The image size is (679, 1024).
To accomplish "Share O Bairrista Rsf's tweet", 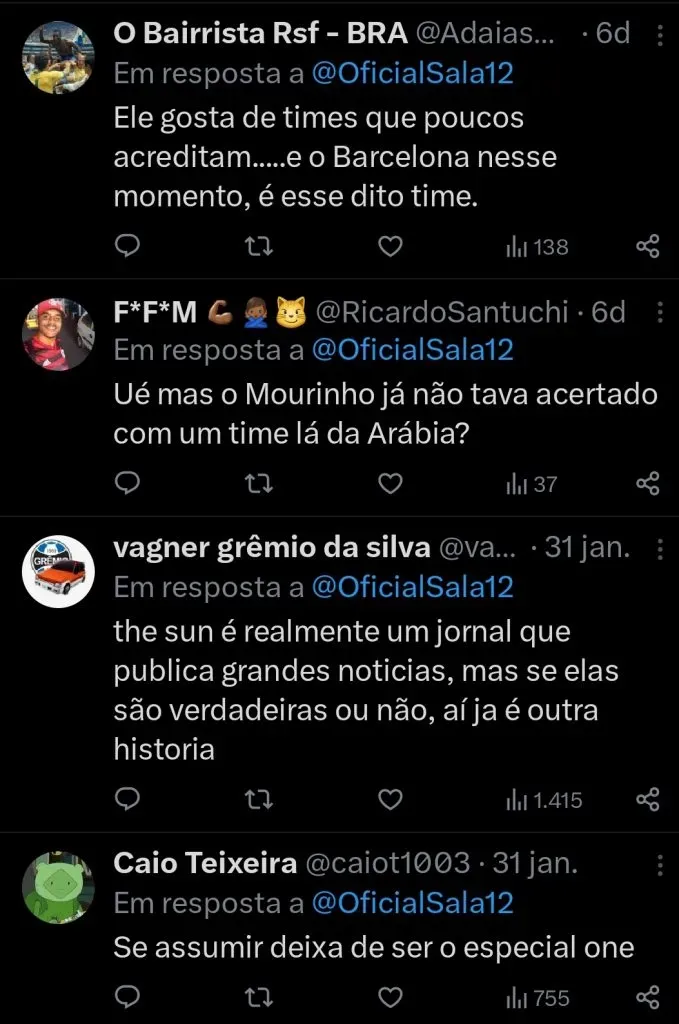I will [648, 246].
